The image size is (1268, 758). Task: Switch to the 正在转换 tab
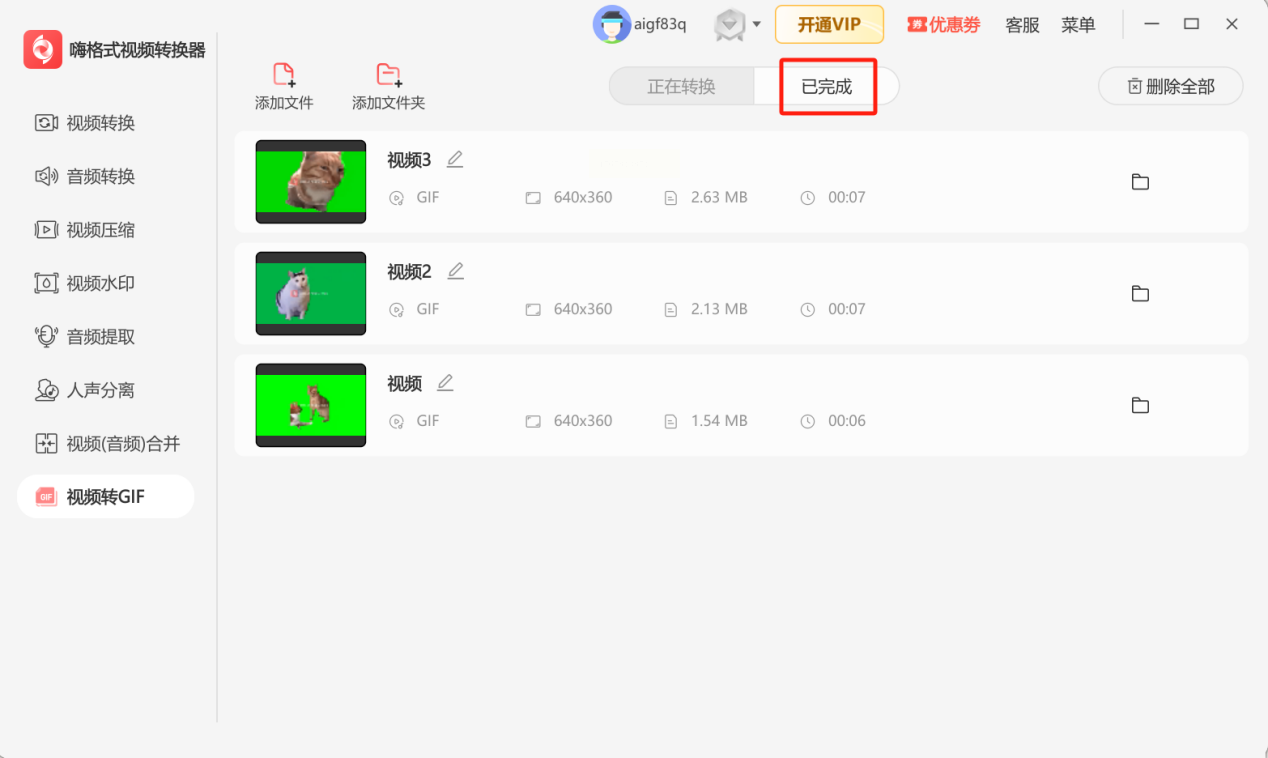[681, 87]
